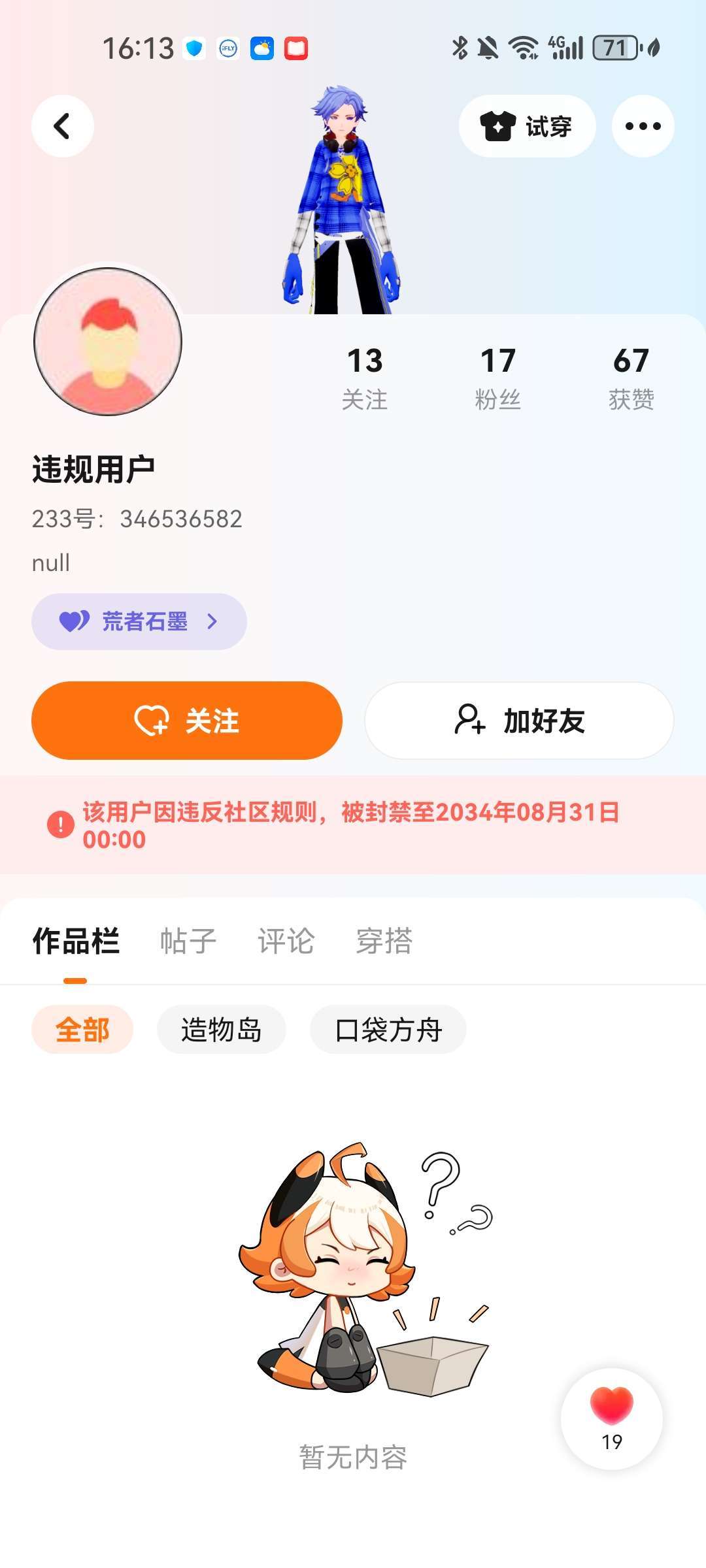Open the user's profile avatar

pos(108,341)
